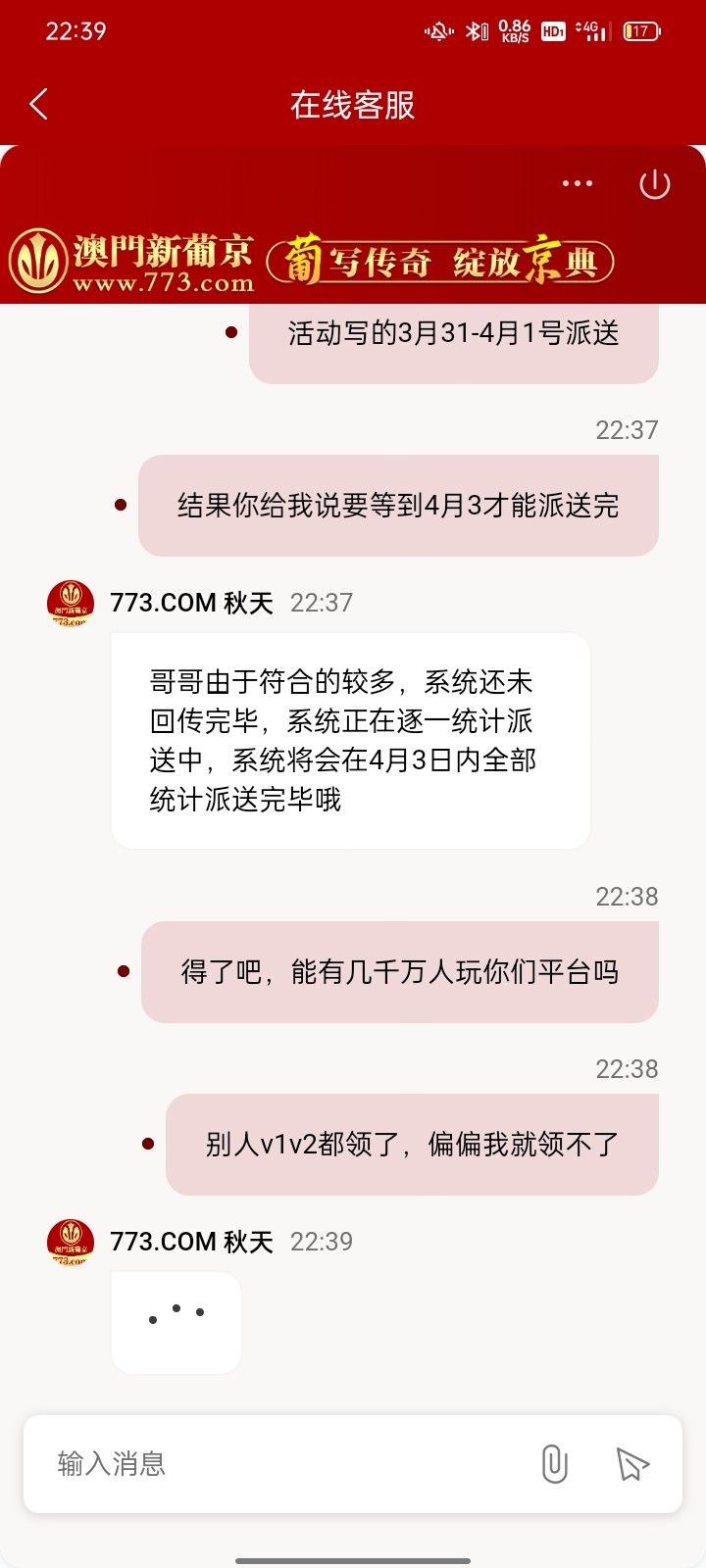The image size is (706, 1568).
Task: Attach a file with the paperclip icon
Action: coord(554,1464)
